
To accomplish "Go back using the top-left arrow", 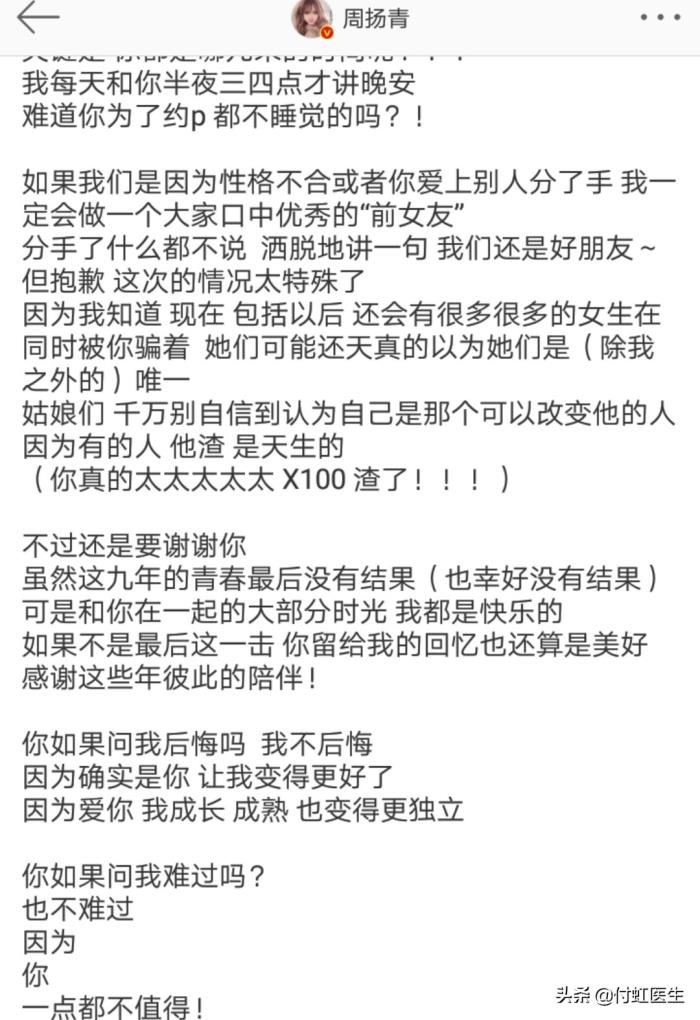I will pos(38,18).
